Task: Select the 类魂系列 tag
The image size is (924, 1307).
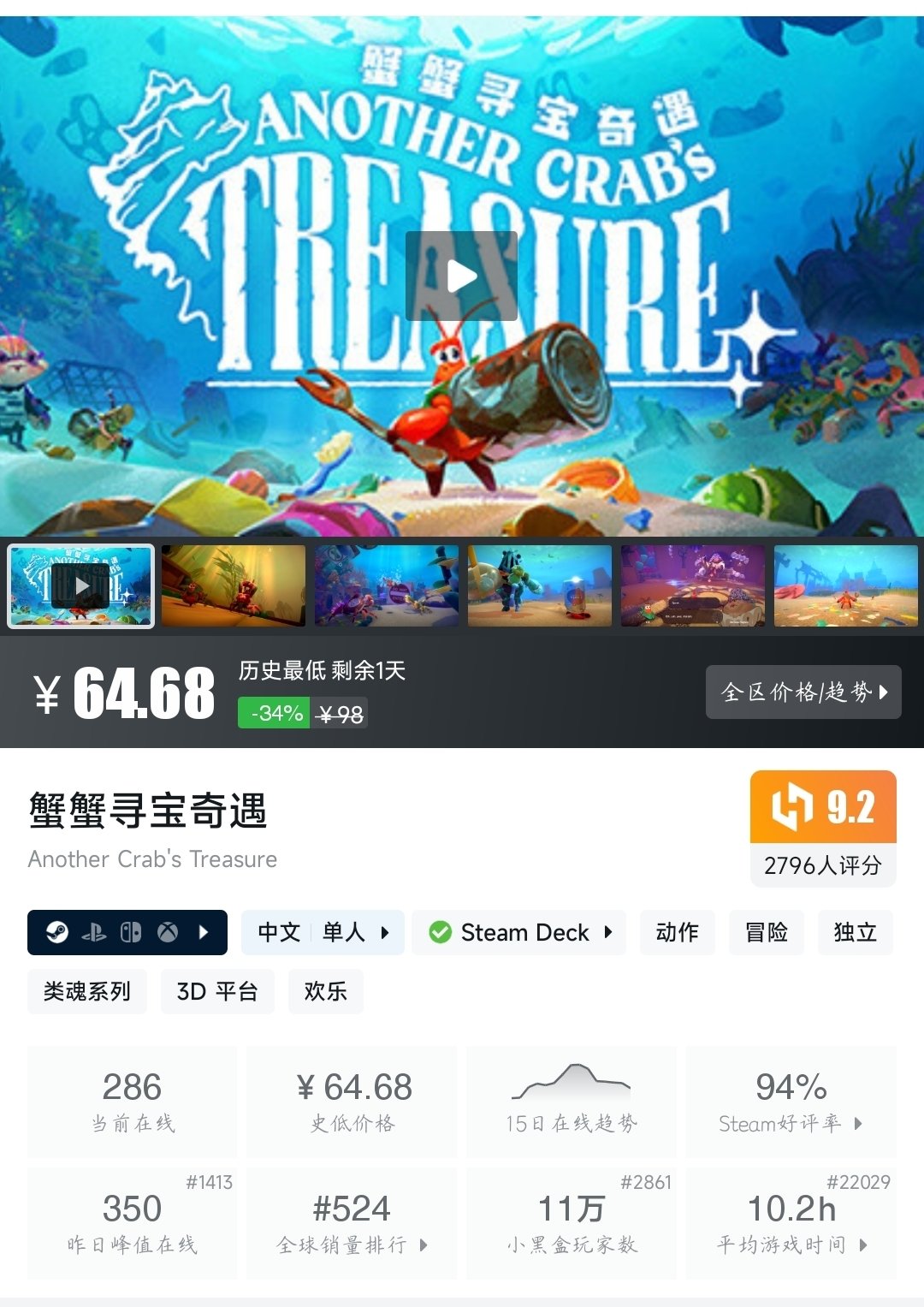Action: 87,991
